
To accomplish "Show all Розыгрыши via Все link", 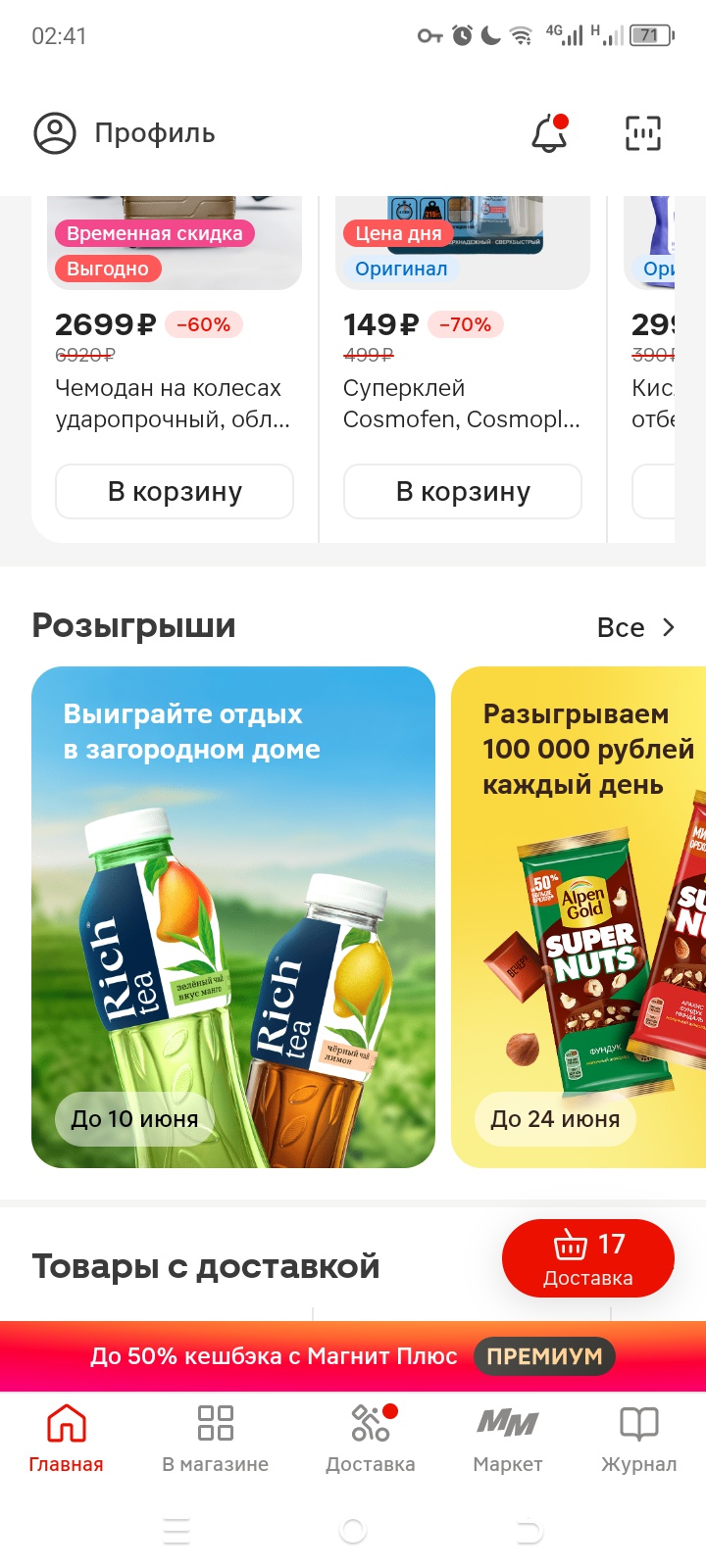I will pos(635,627).
